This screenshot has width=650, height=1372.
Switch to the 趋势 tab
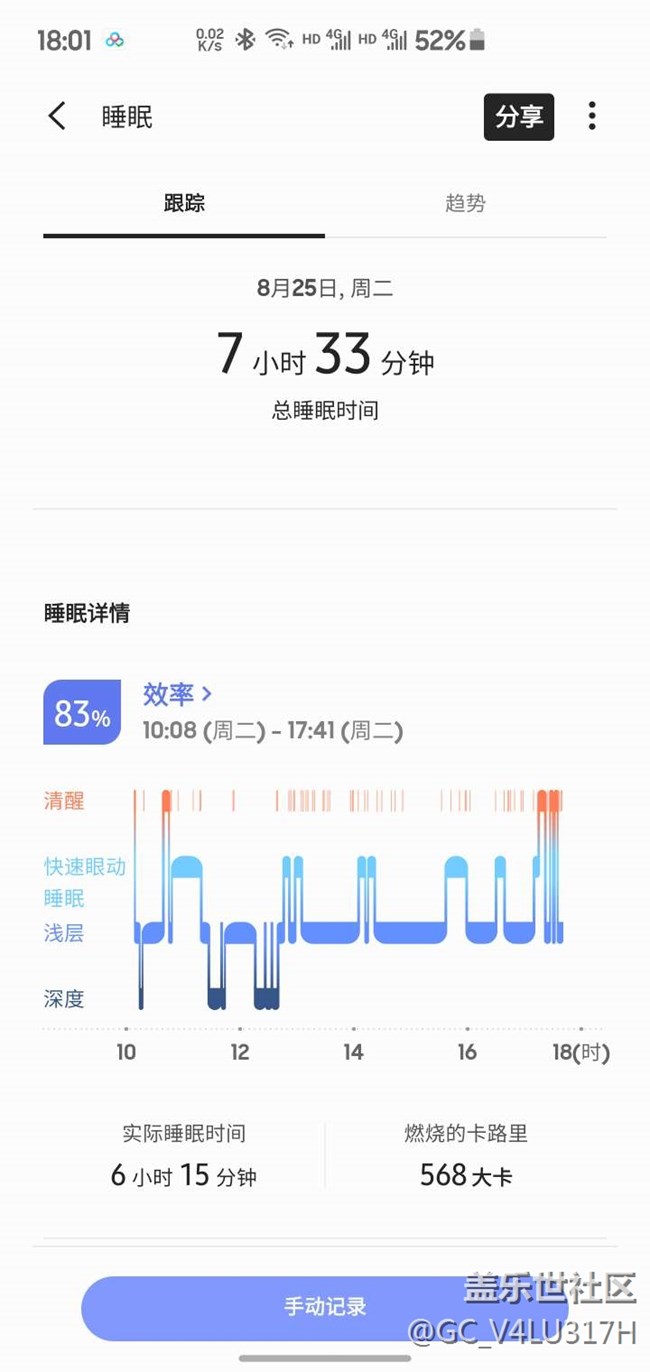[x=465, y=204]
